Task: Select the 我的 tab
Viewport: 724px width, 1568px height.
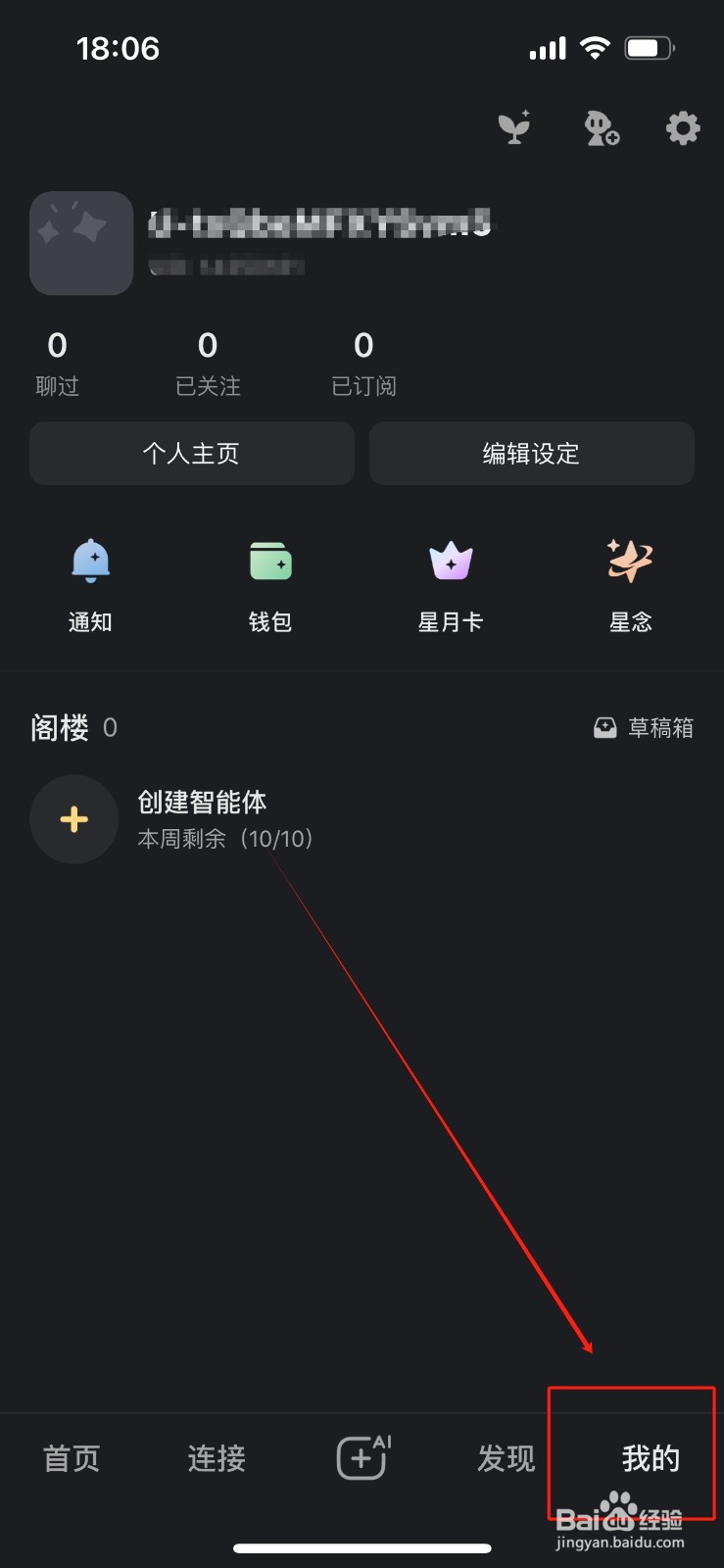Action: coord(651,1458)
